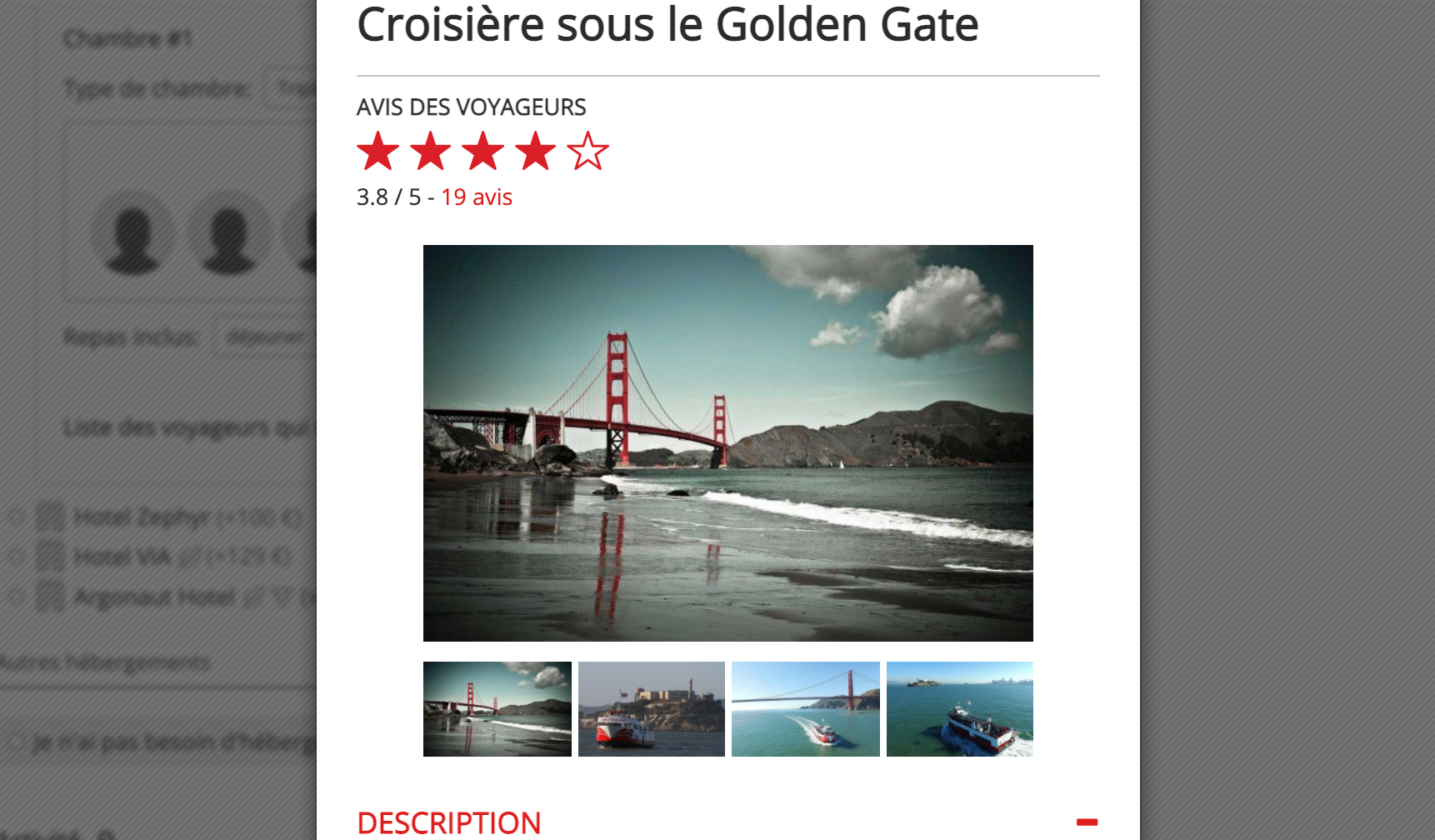Image resolution: width=1435 pixels, height=840 pixels.
Task: View the boat under the bridge thumbnail
Action: coord(805,709)
